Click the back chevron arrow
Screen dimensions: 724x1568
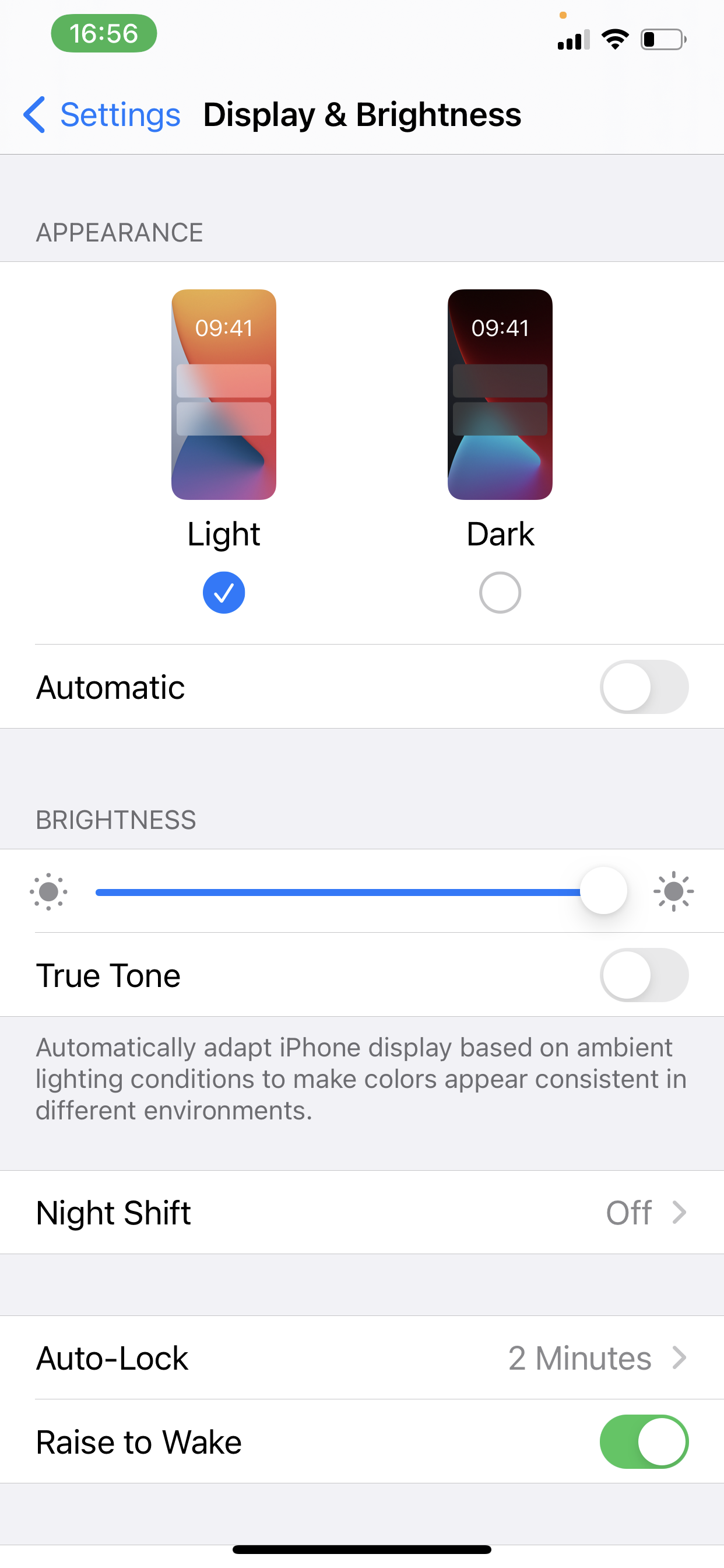[x=34, y=115]
